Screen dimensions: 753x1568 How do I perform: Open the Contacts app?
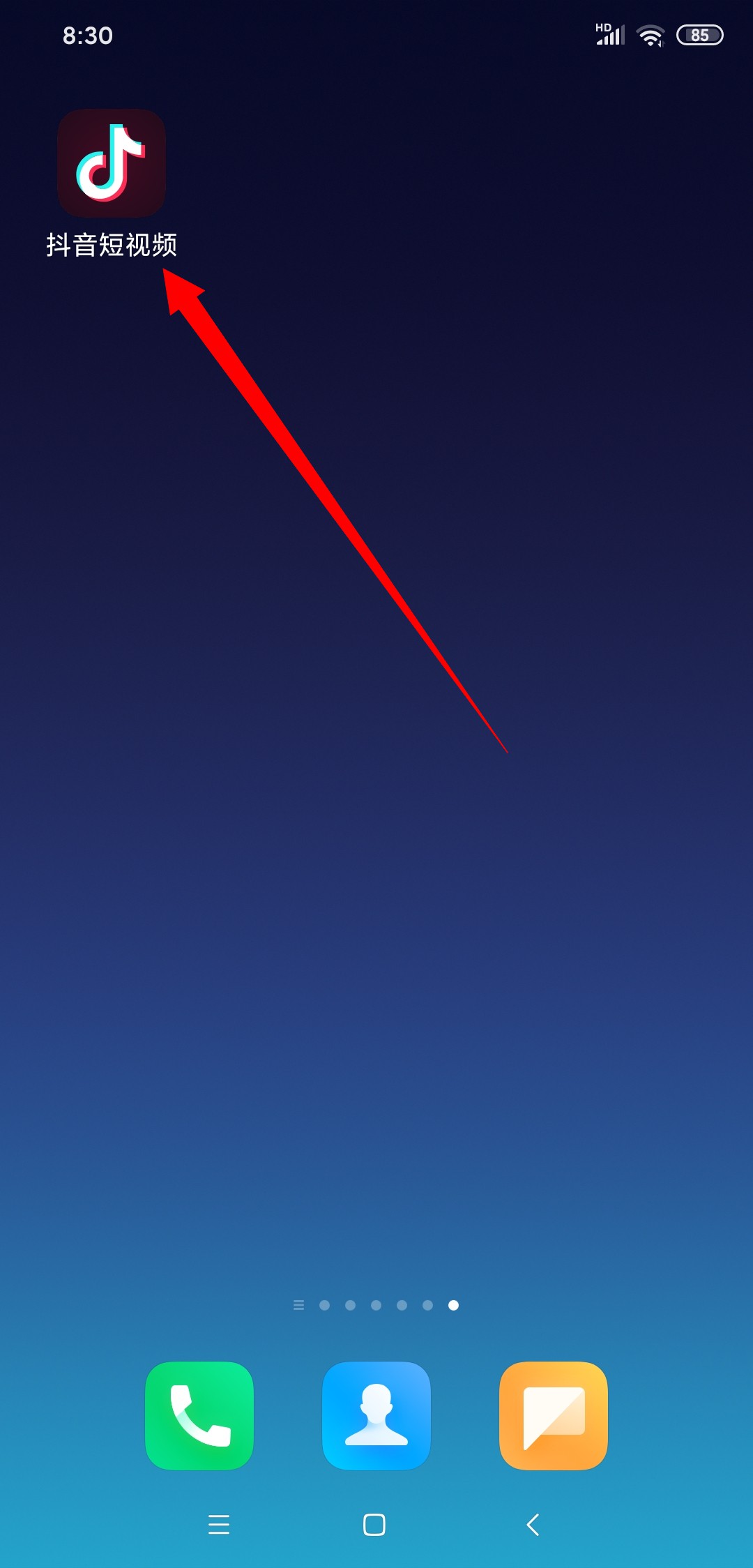coord(376,1415)
